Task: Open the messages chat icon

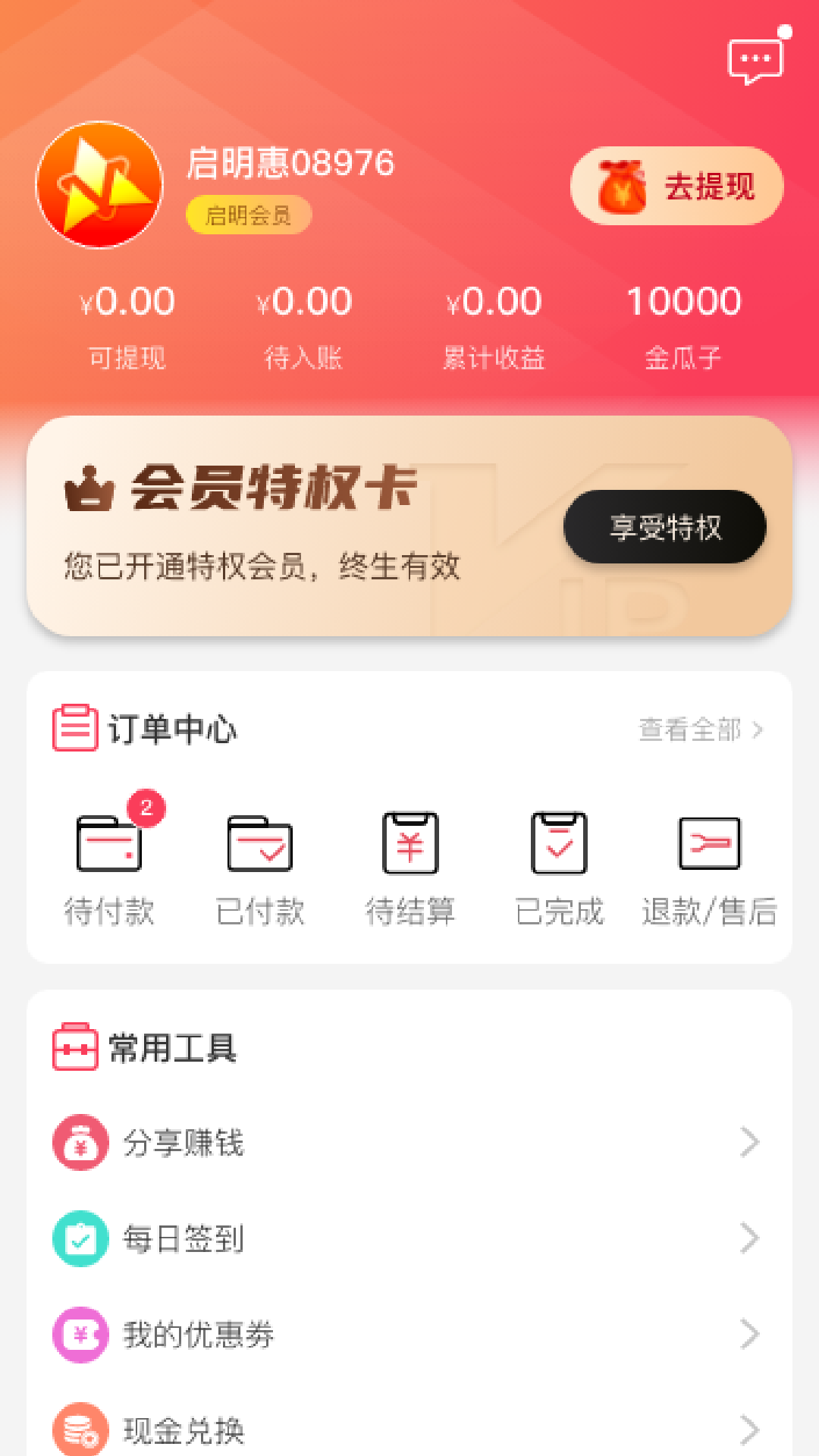Action: click(755, 60)
